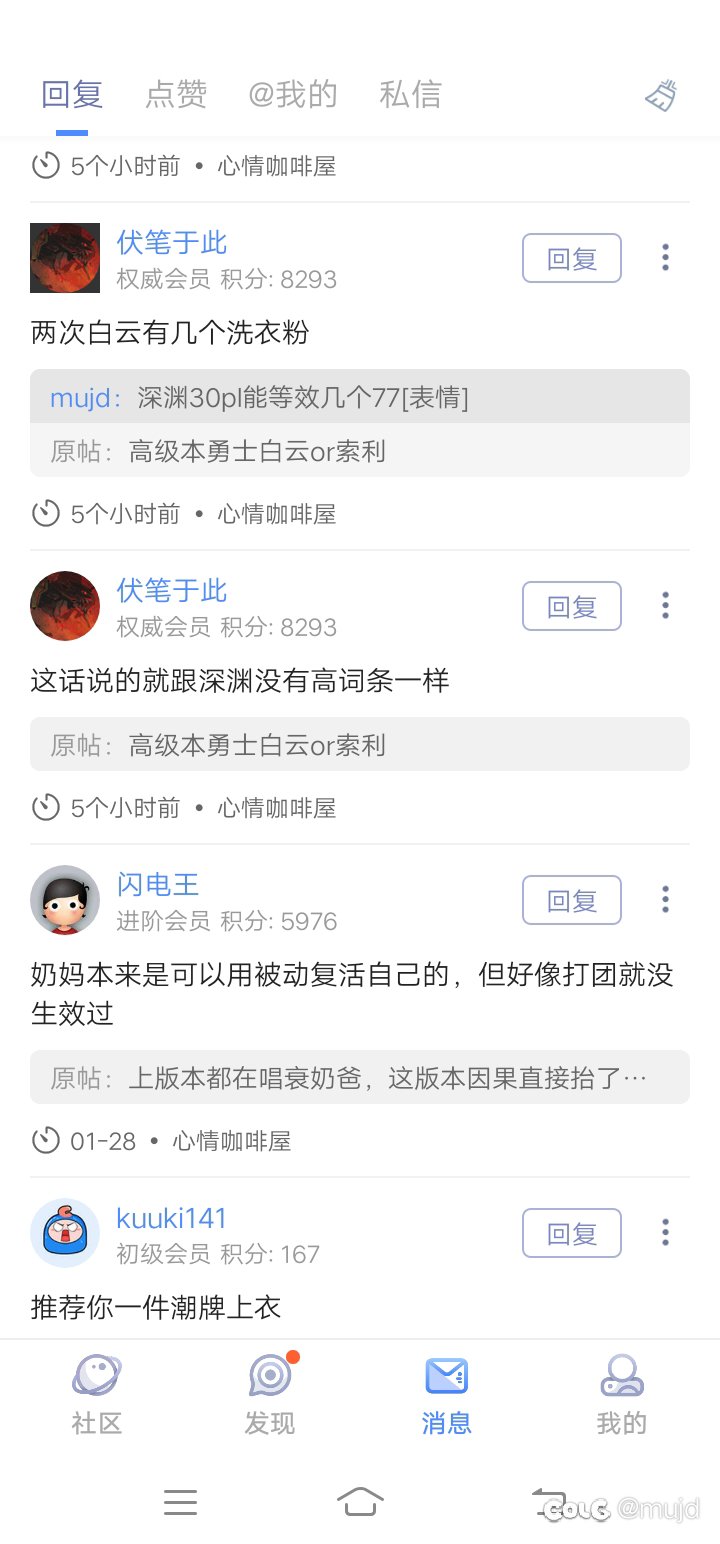720x1544 pixels.
Task: Reply to the comment 这话说的就跟深渊没有高词条一样
Action: click(571, 606)
